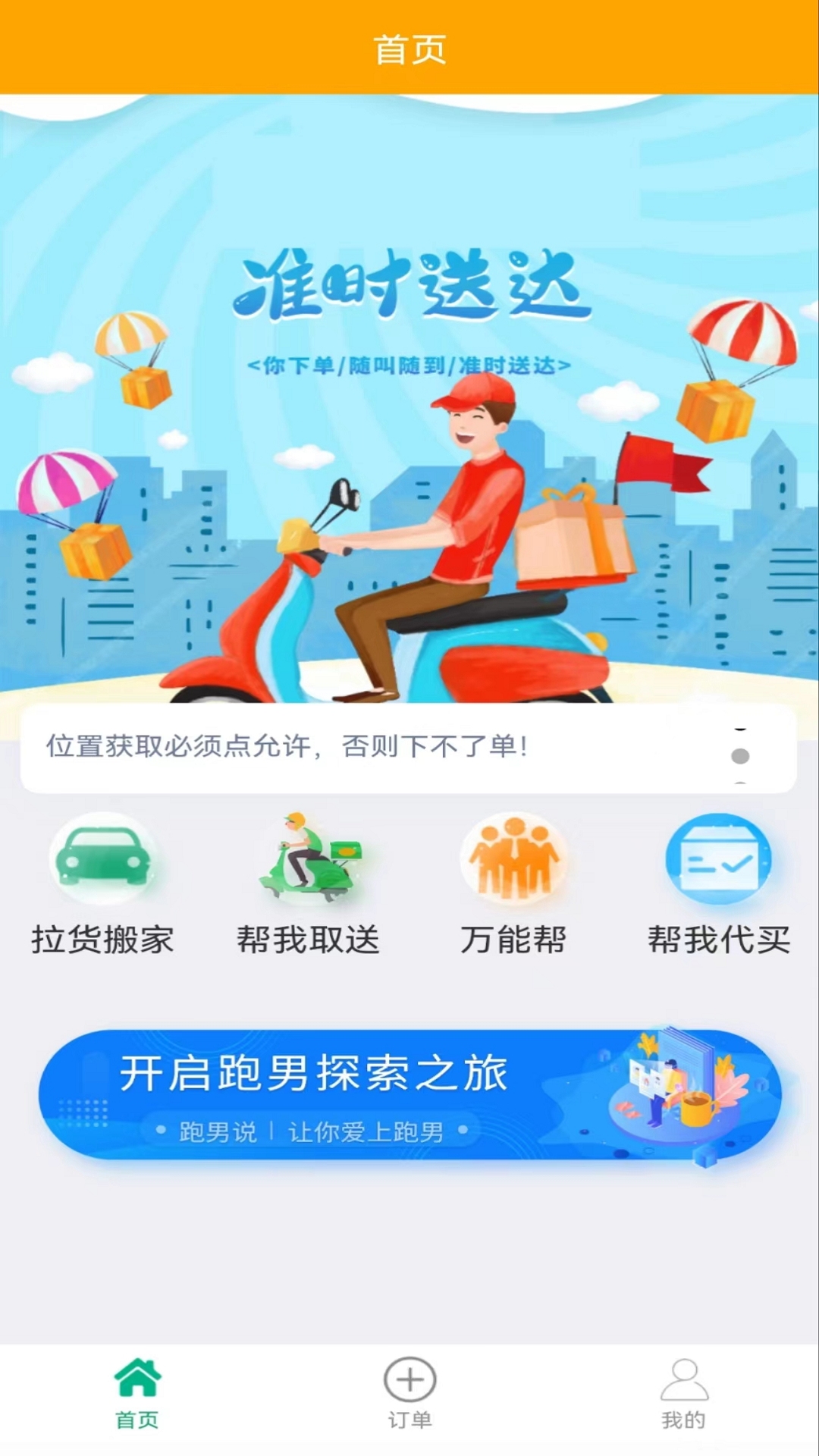Open the 万能帮 service
The width and height of the screenshot is (819, 1456).
point(513,883)
